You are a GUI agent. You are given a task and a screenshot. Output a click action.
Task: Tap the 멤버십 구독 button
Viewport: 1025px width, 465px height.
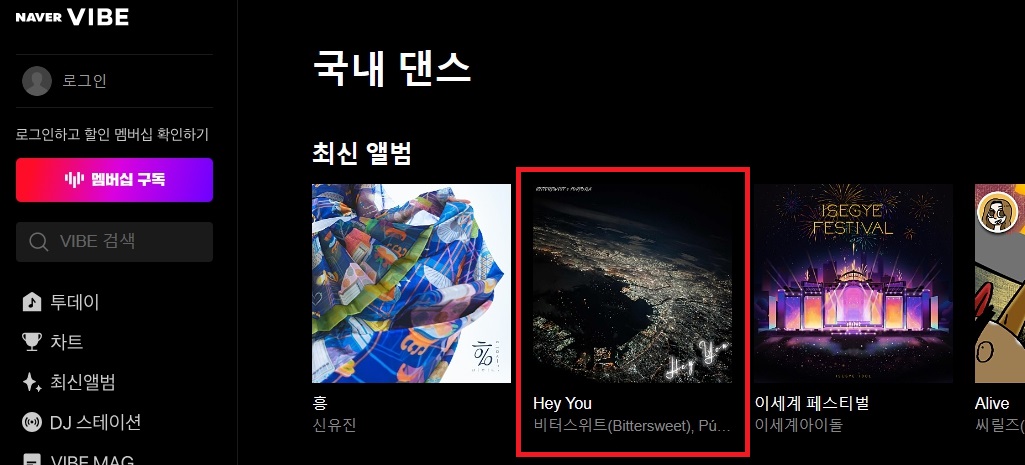point(114,180)
